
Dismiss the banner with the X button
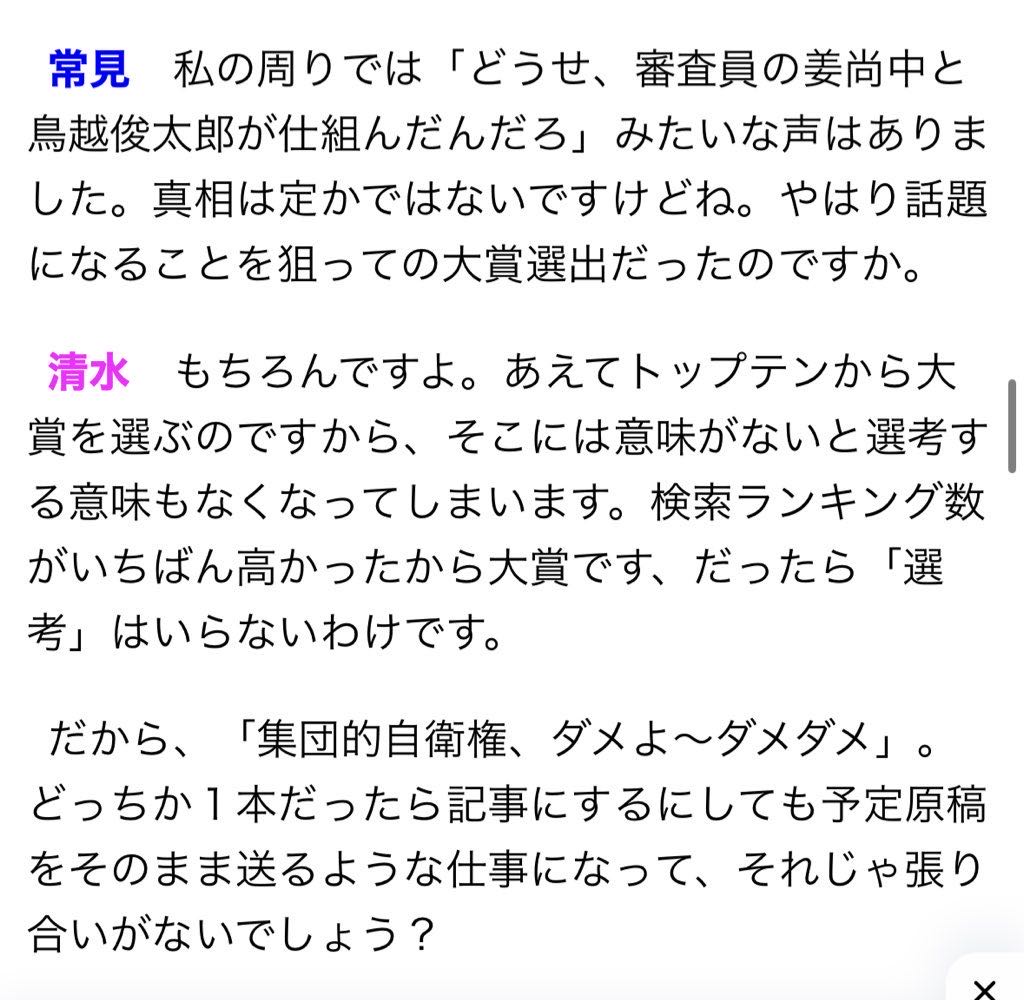(985, 986)
